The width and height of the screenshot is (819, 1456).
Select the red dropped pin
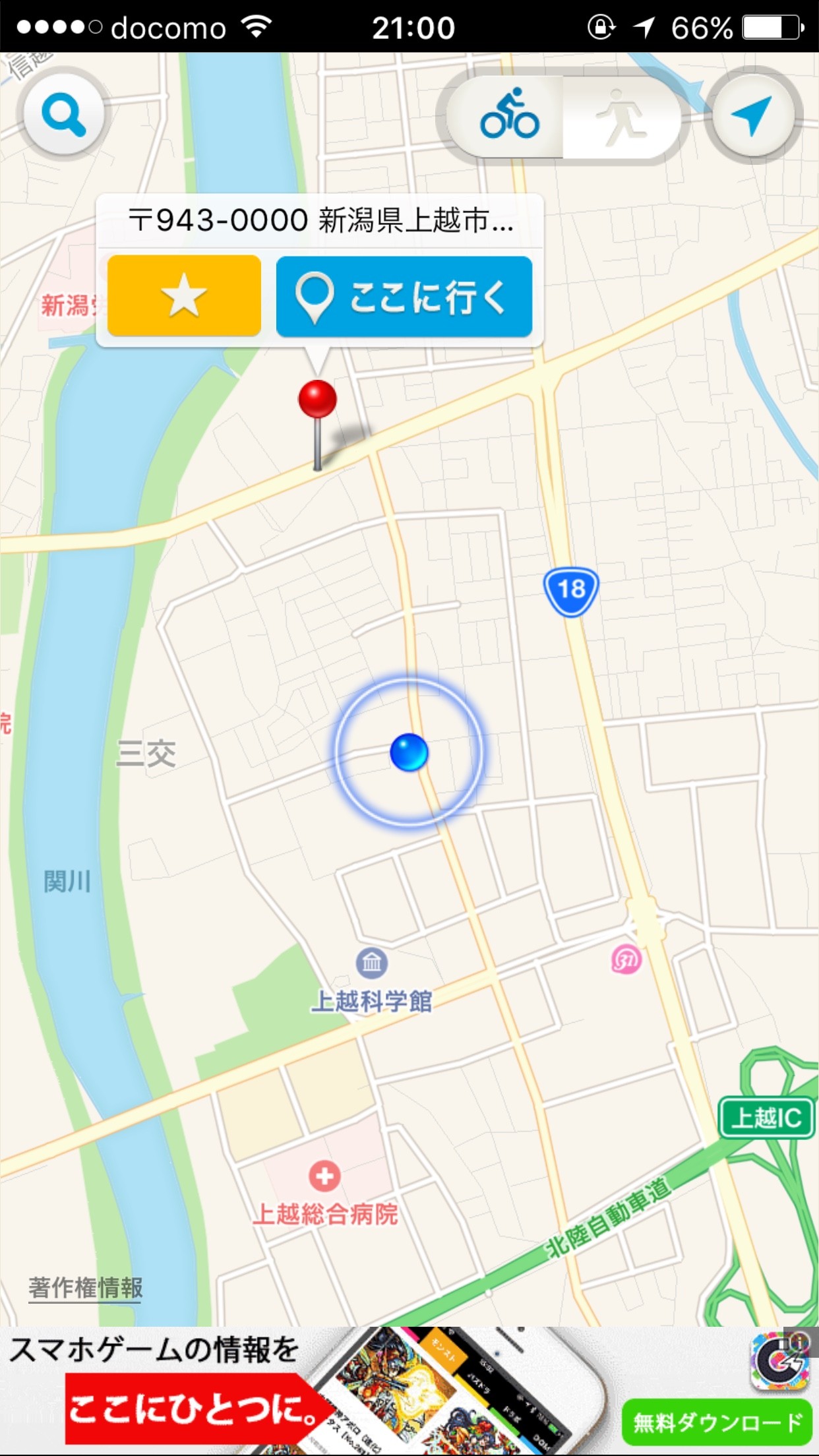317,400
